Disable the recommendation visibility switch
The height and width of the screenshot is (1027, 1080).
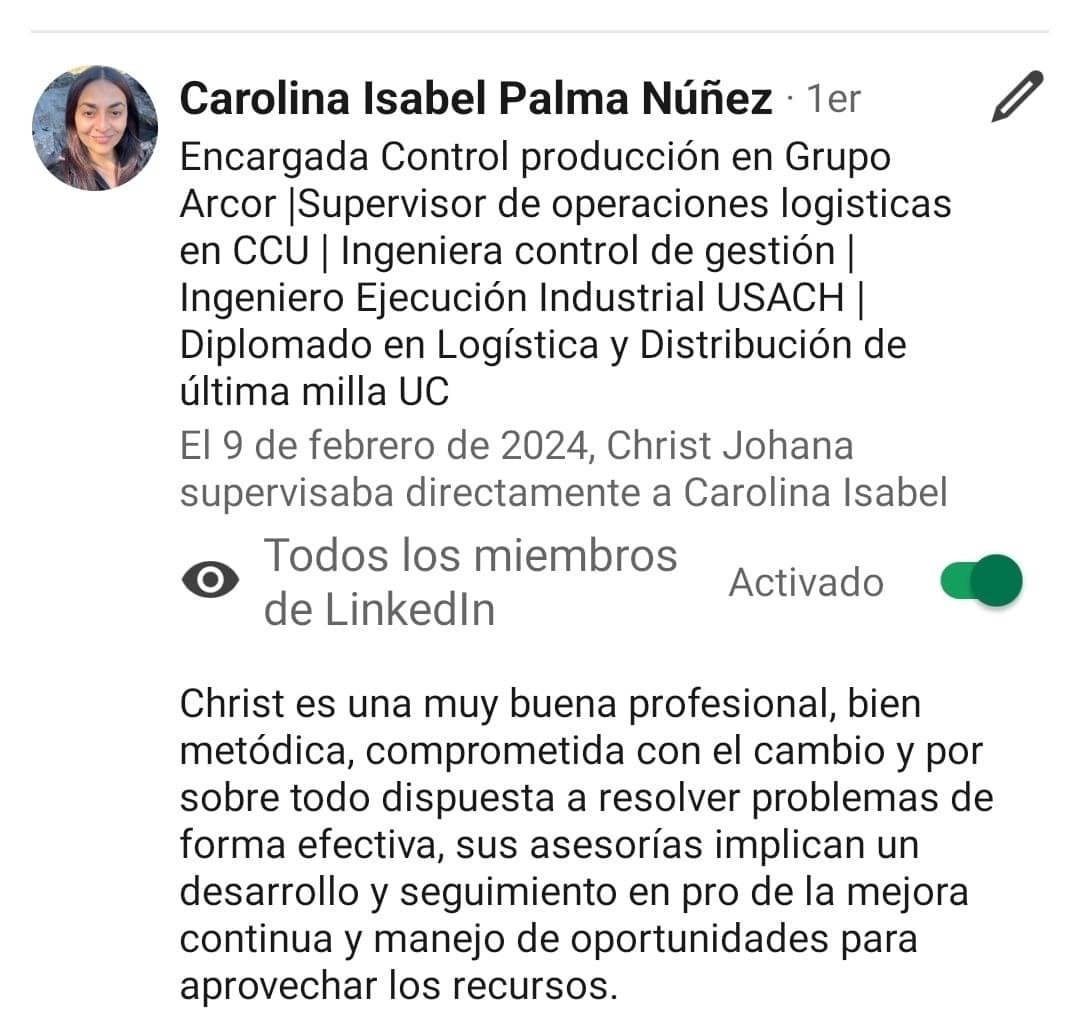(981, 581)
